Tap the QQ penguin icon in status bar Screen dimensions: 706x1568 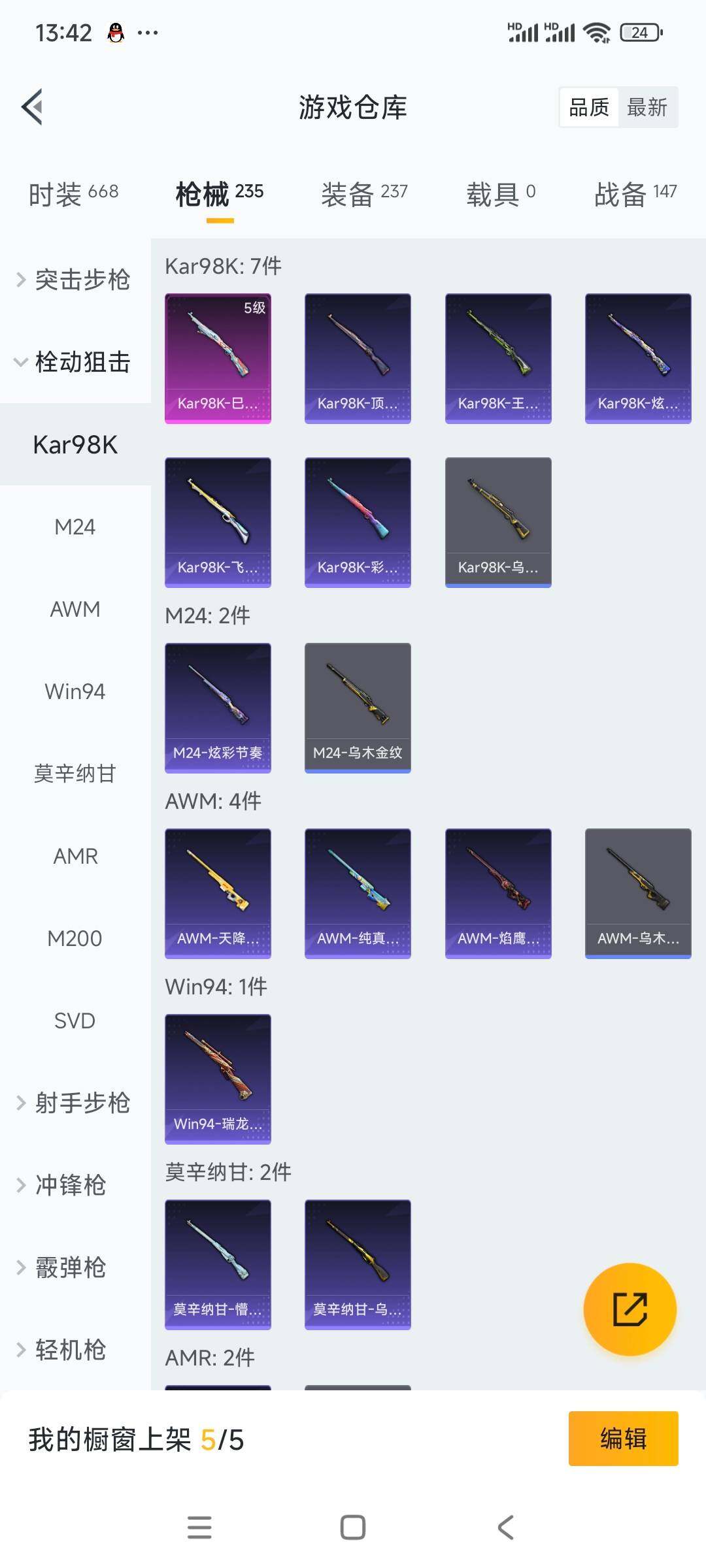[x=114, y=31]
